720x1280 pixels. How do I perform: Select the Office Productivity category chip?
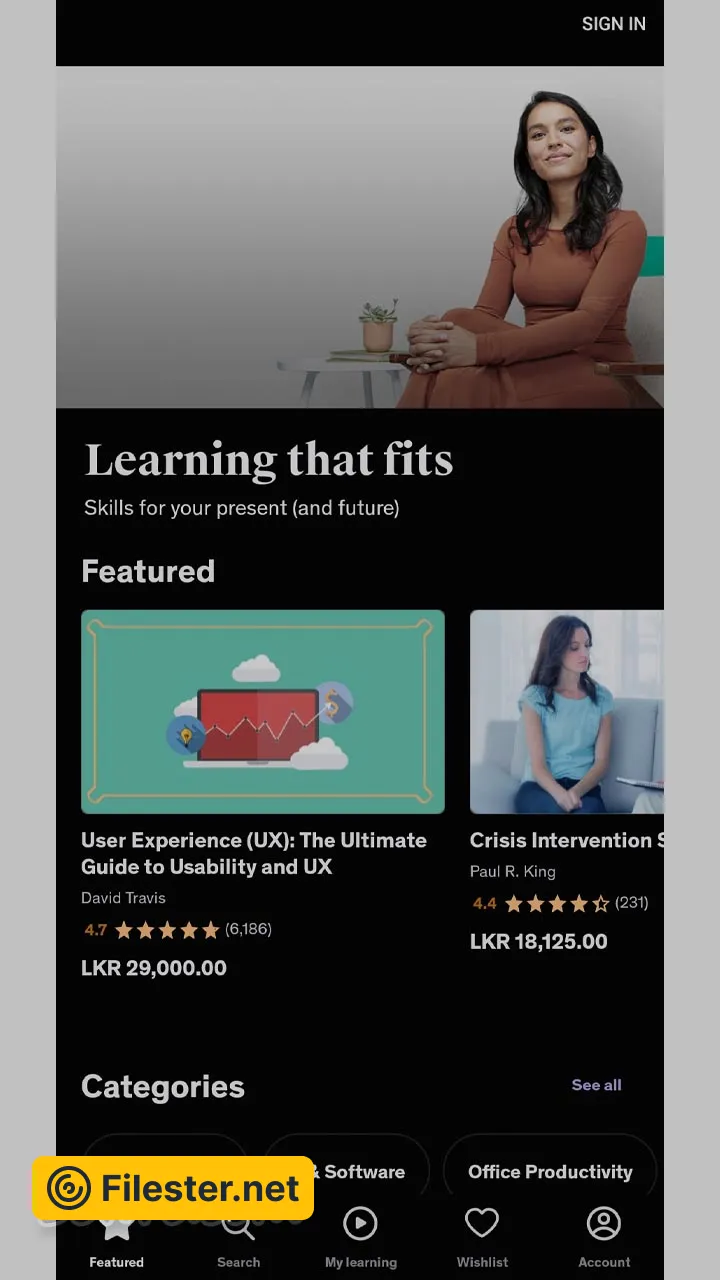[x=550, y=1171]
